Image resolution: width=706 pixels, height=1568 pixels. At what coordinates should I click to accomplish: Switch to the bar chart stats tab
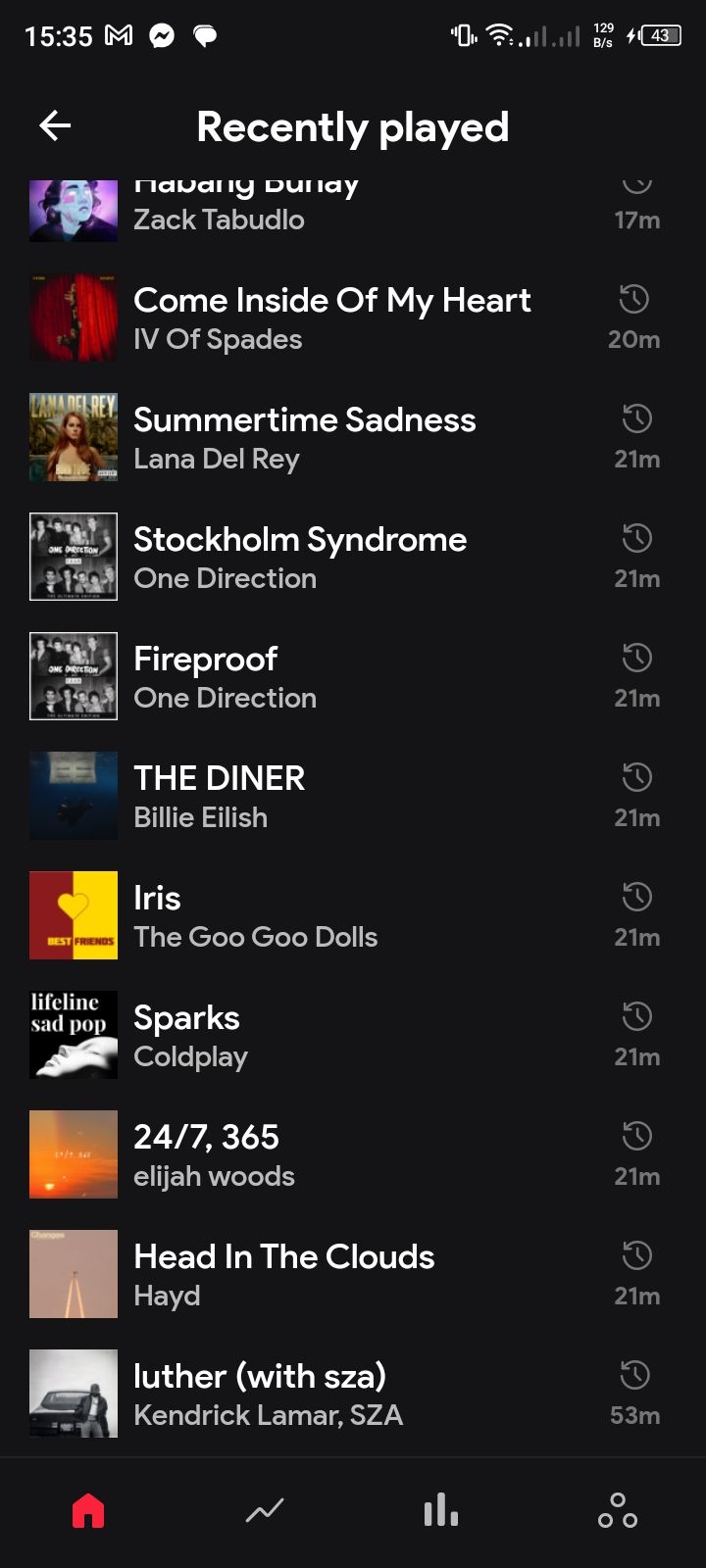tap(441, 1510)
